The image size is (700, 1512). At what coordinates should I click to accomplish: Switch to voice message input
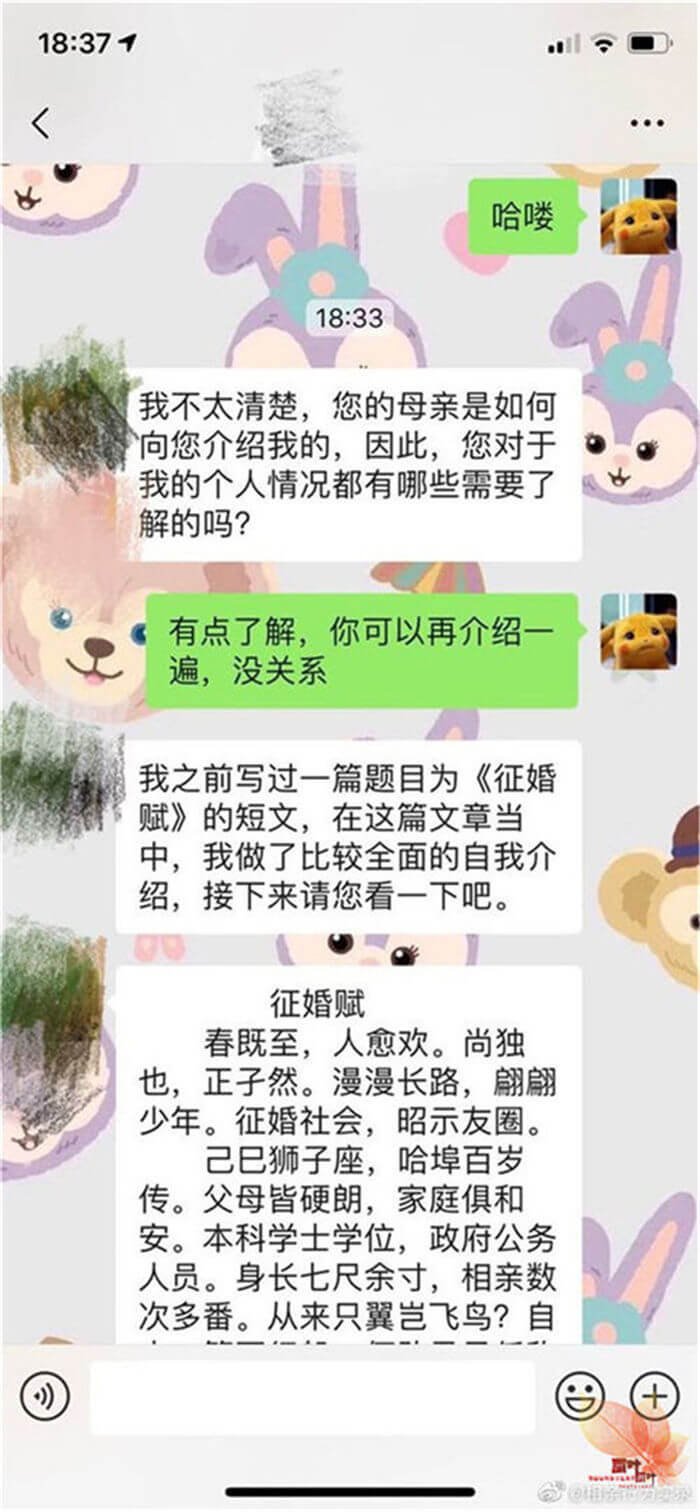[x=44, y=1395]
